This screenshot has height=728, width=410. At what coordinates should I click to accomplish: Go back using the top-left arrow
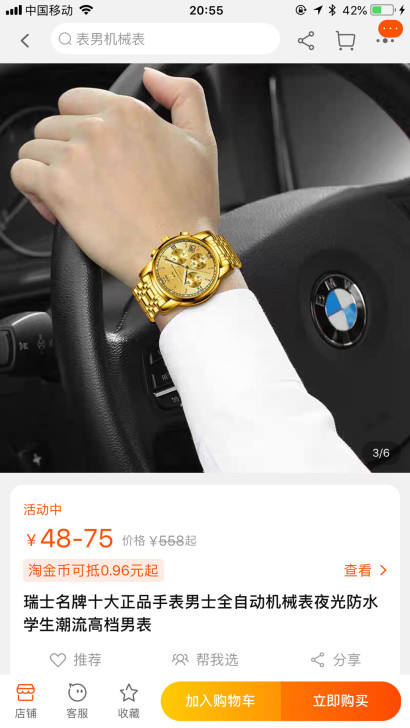pos(25,41)
